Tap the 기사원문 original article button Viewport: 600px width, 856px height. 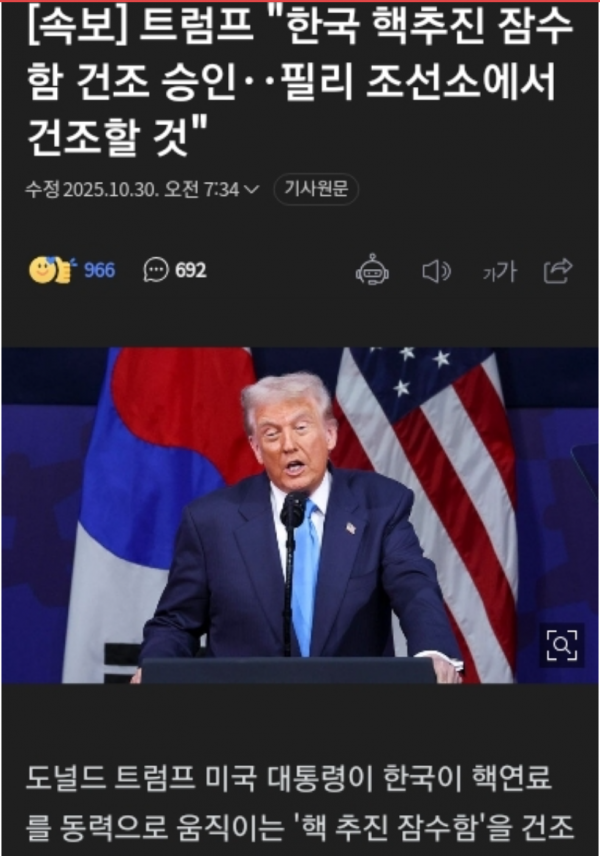click(316, 190)
